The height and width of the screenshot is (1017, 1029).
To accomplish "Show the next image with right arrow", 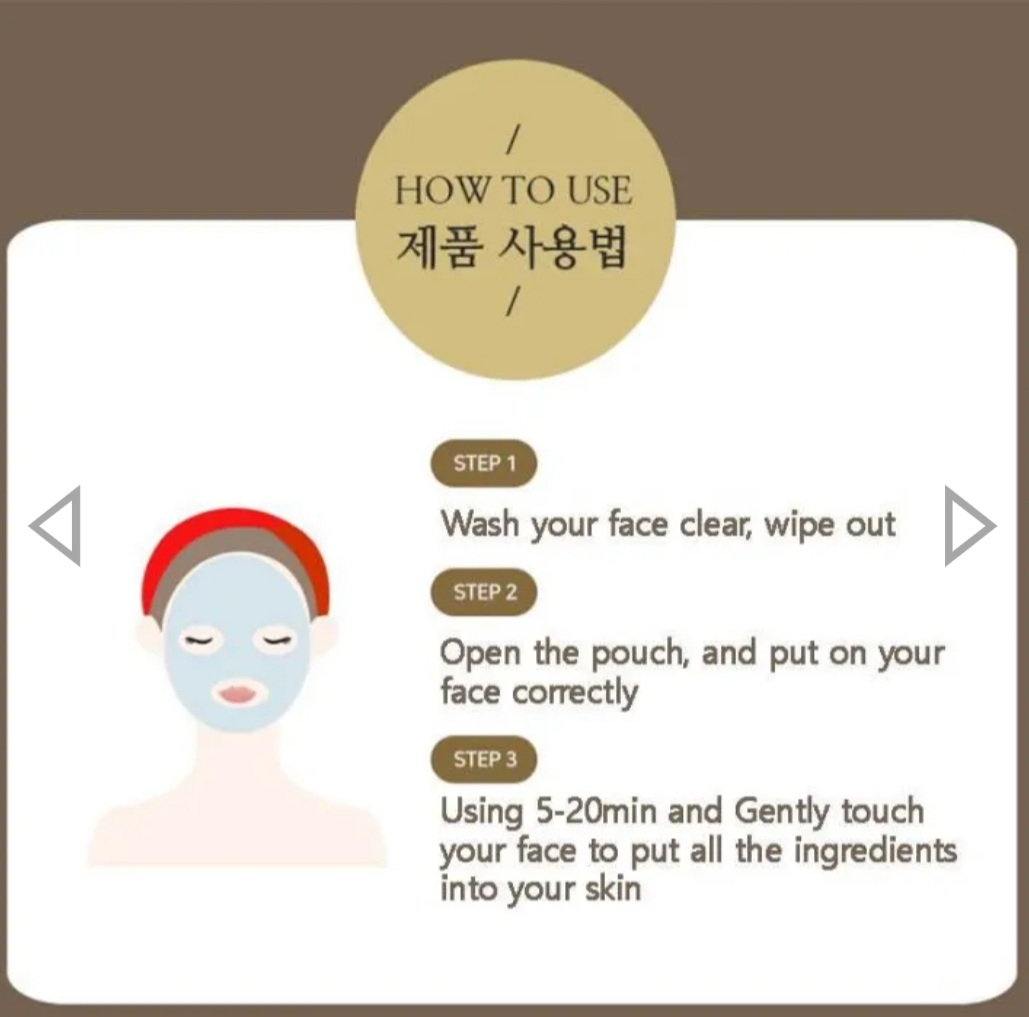I will (968, 526).
